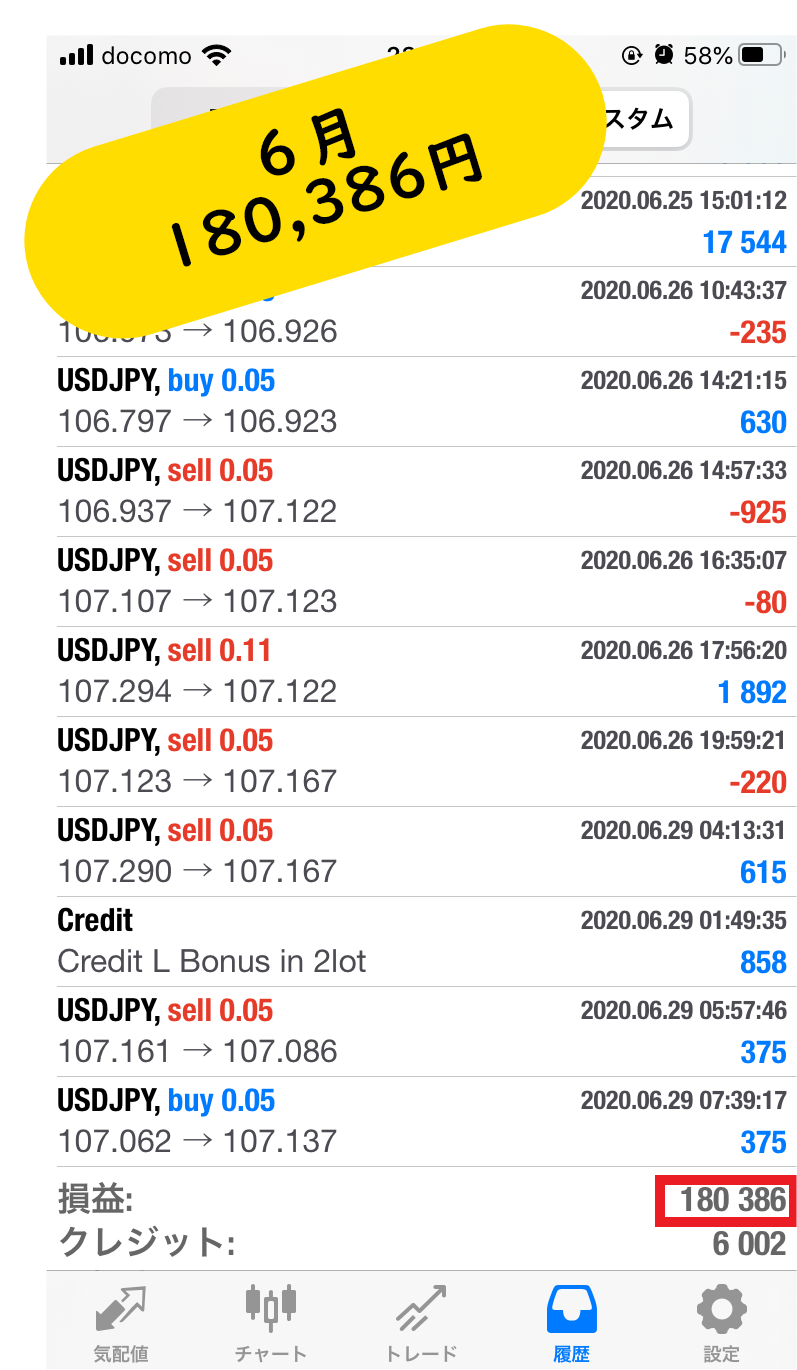The height and width of the screenshot is (1370, 797).
Task: Expand the USDJPY buy 106.797 → 106.923 trade
Action: click(x=421, y=402)
